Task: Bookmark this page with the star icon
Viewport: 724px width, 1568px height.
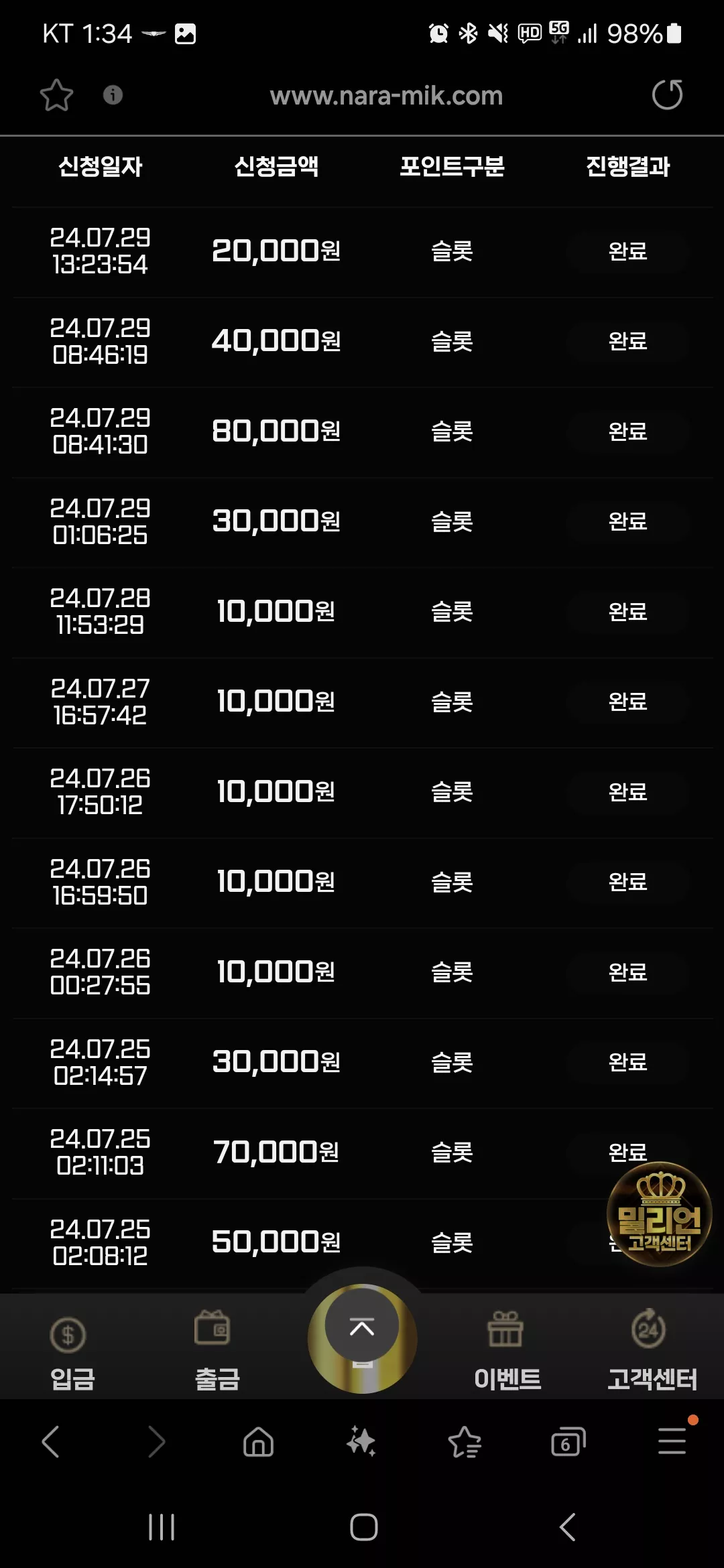Action: tap(56, 95)
